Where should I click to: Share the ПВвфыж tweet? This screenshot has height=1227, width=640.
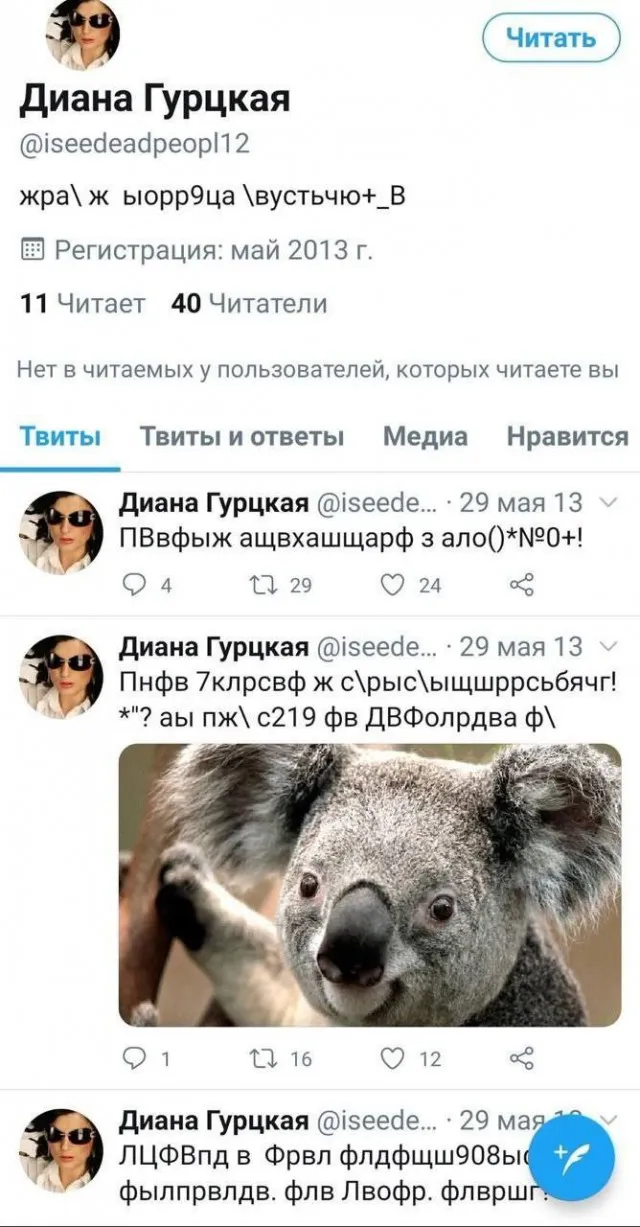(521, 585)
